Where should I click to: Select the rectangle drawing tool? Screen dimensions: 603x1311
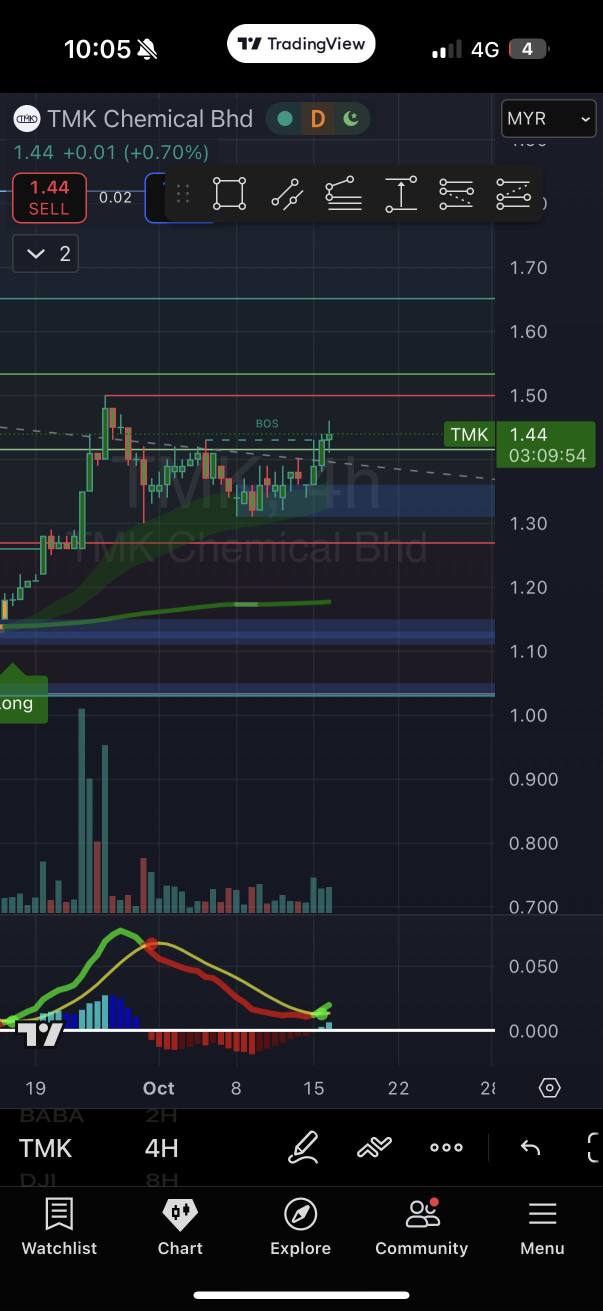(229, 194)
